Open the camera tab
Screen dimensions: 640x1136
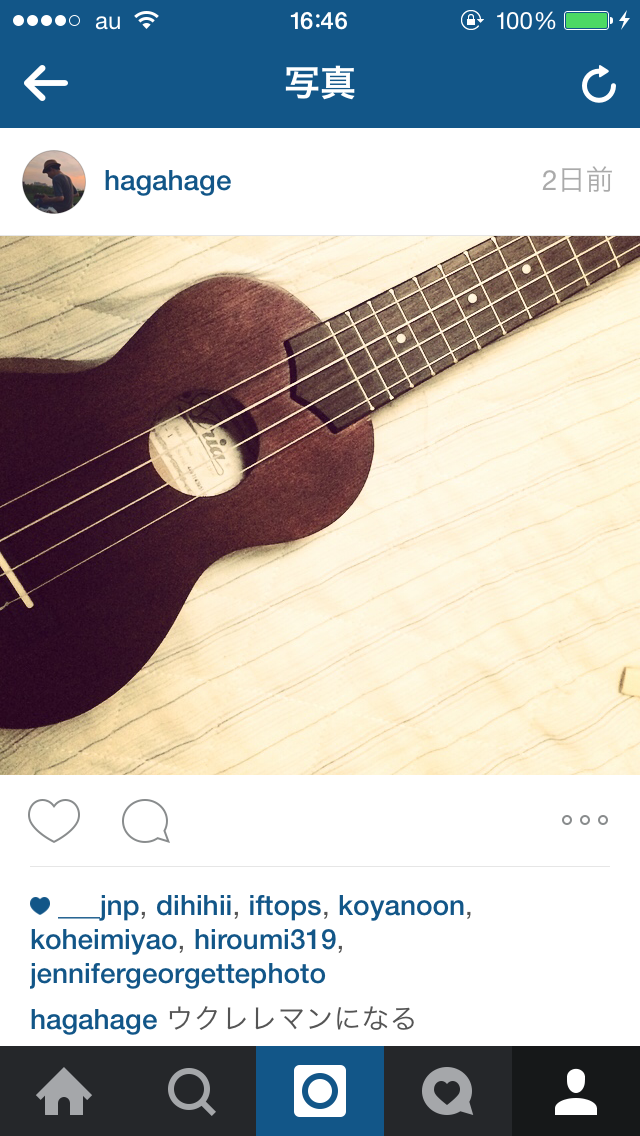tap(320, 1091)
